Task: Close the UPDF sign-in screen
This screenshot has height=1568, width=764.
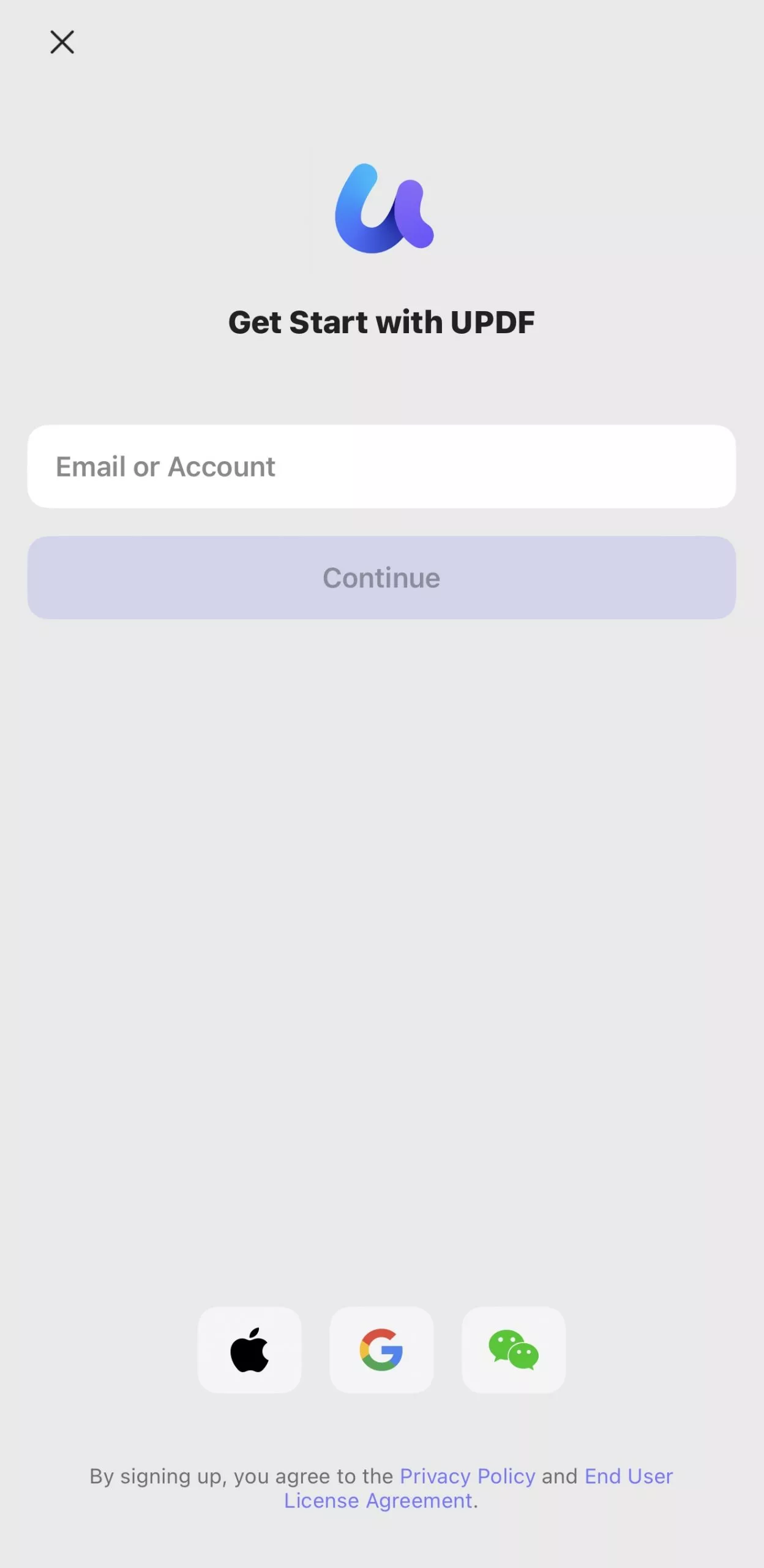Action: click(x=62, y=42)
